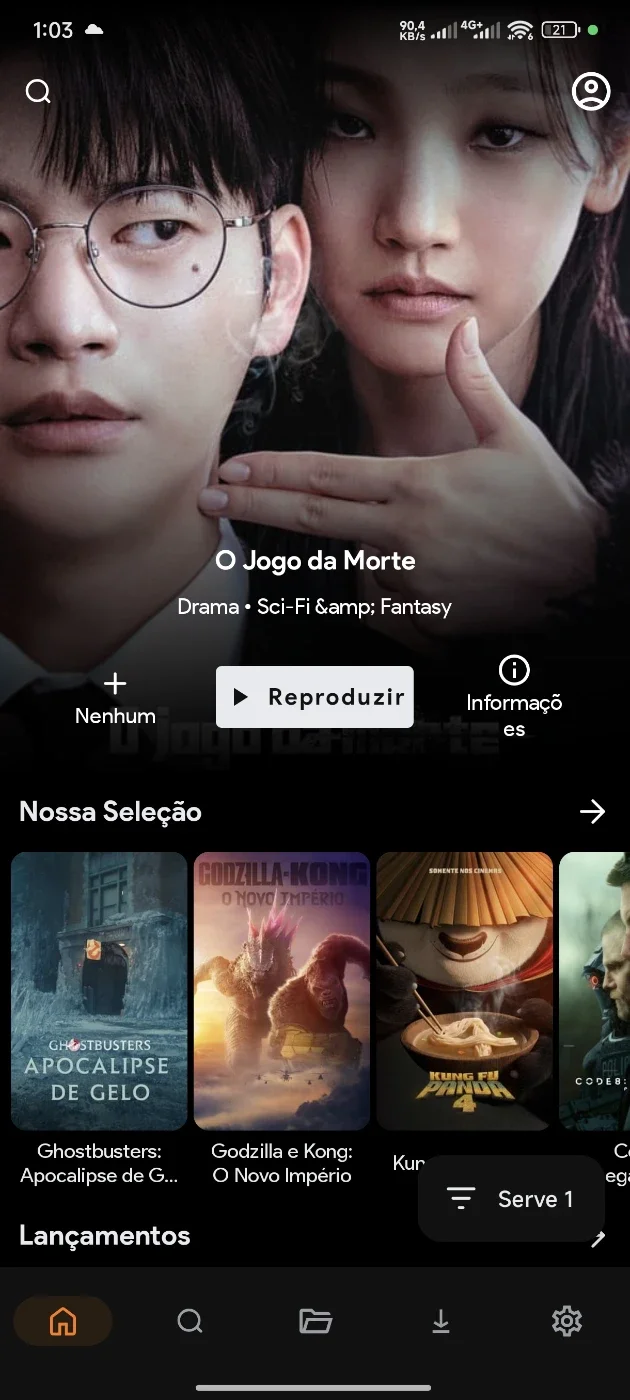Image resolution: width=630 pixels, height=1400 pixels.
Task: Choose server via the Serve 1 button
Action: tap(512, 1199)
